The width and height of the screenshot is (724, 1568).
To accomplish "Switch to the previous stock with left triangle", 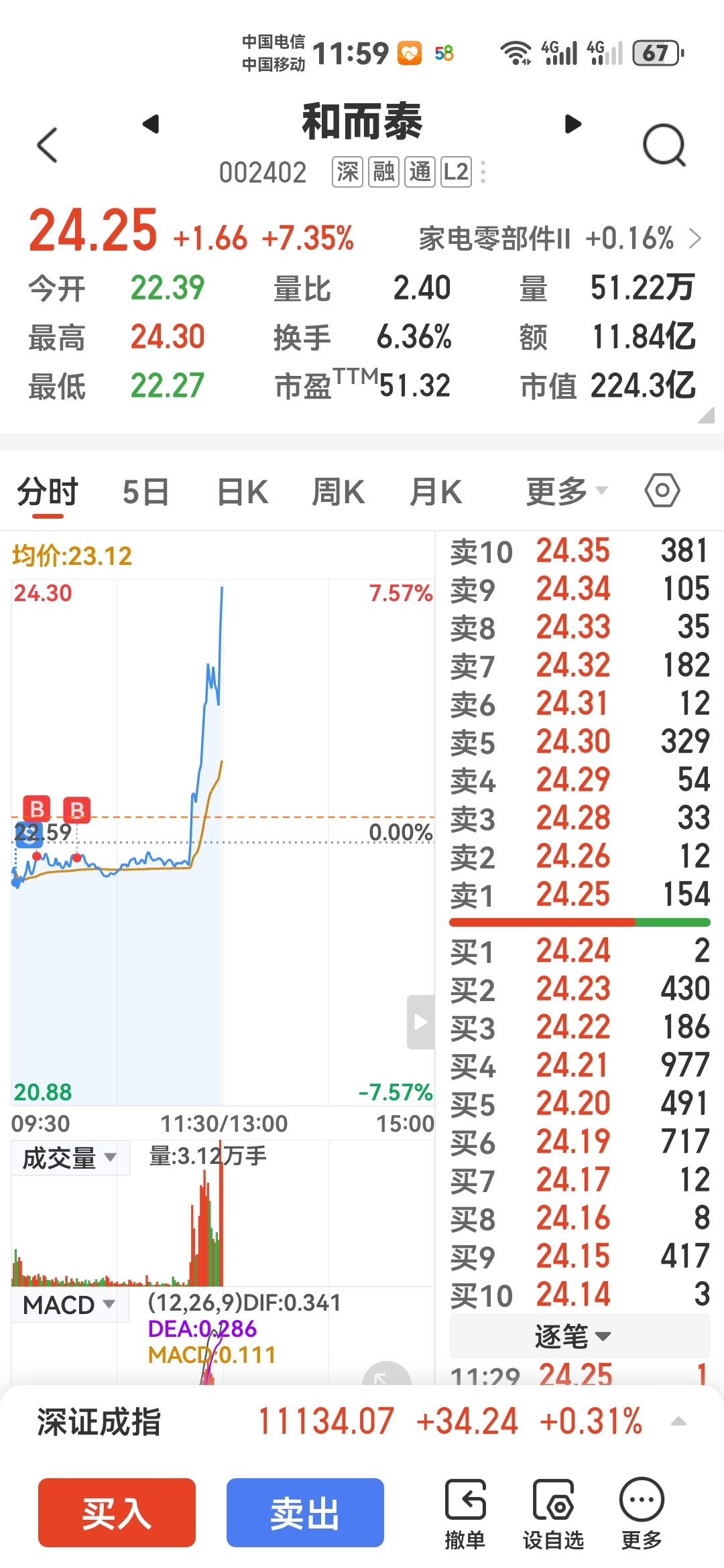I will [x=152, y=123].
